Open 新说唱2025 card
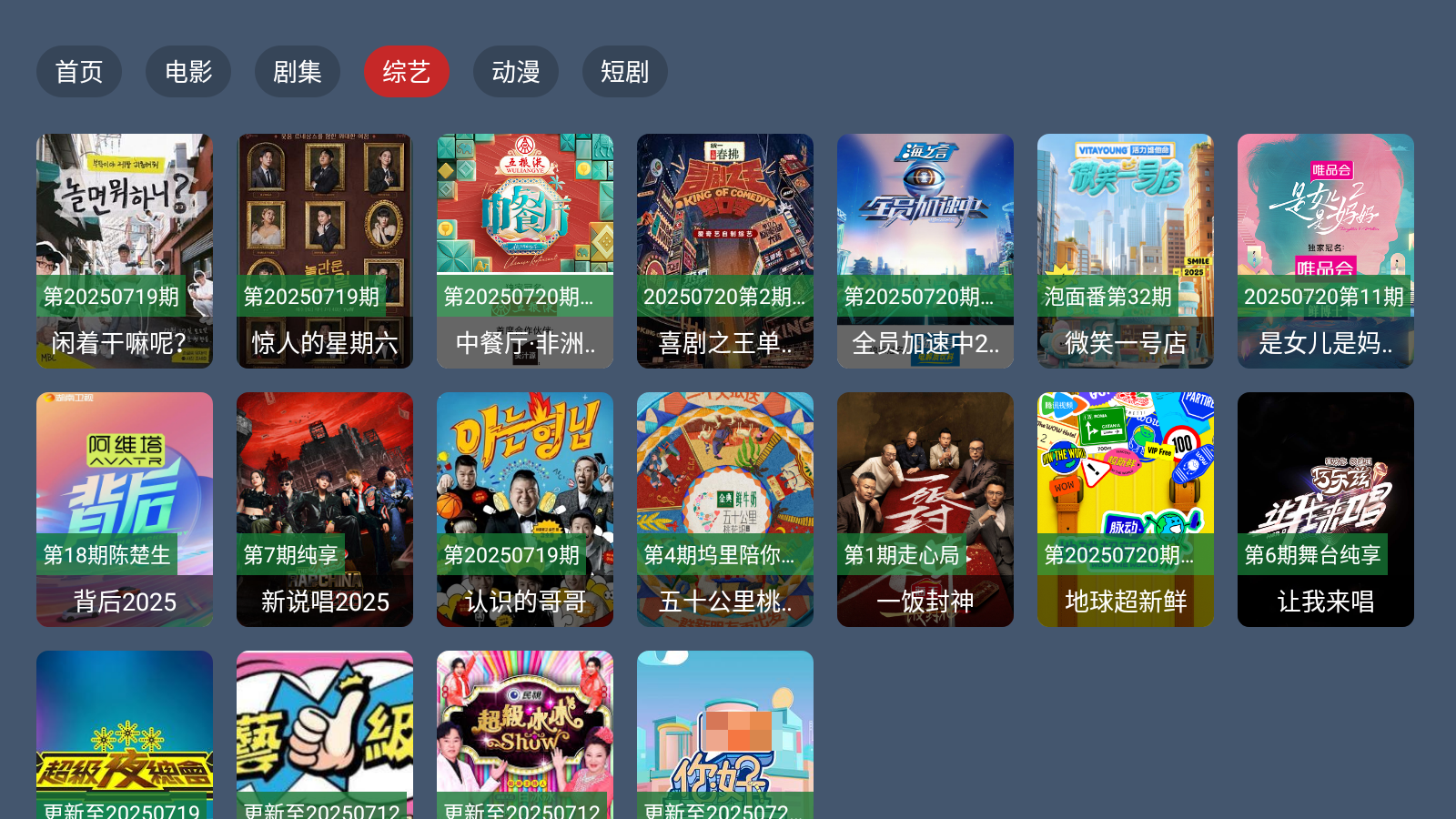Image resolution: width=1456 pixels, height=819 pixels. point(325,509)
